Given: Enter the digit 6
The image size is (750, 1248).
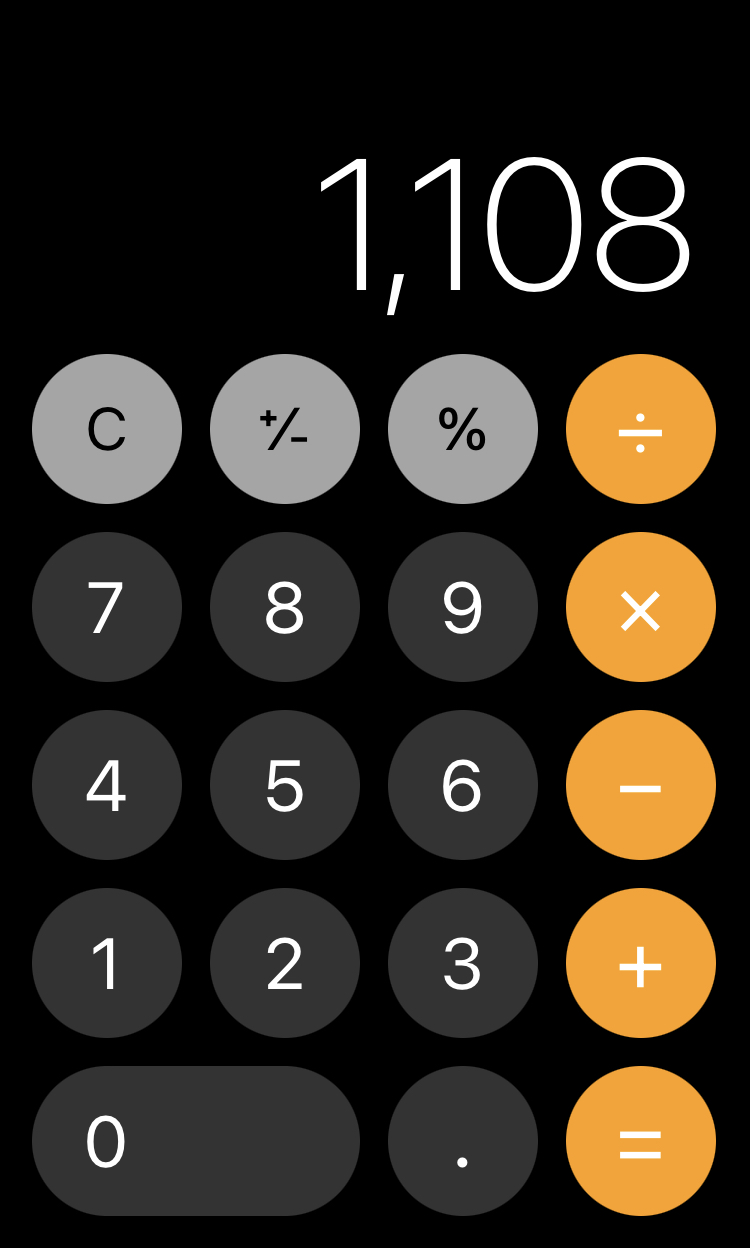Looking at the screenshot, I should point(463,785).
